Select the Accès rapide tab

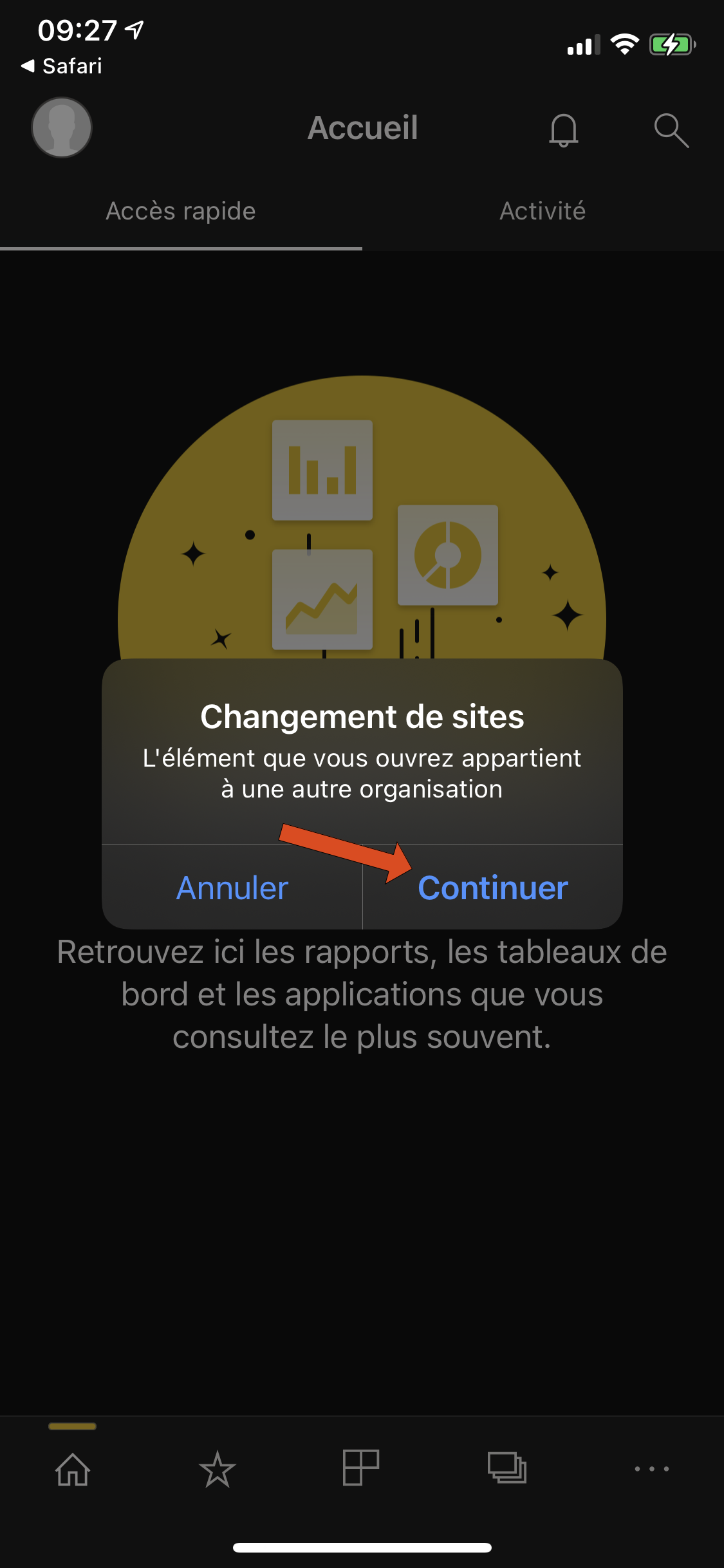coord(181,211)
